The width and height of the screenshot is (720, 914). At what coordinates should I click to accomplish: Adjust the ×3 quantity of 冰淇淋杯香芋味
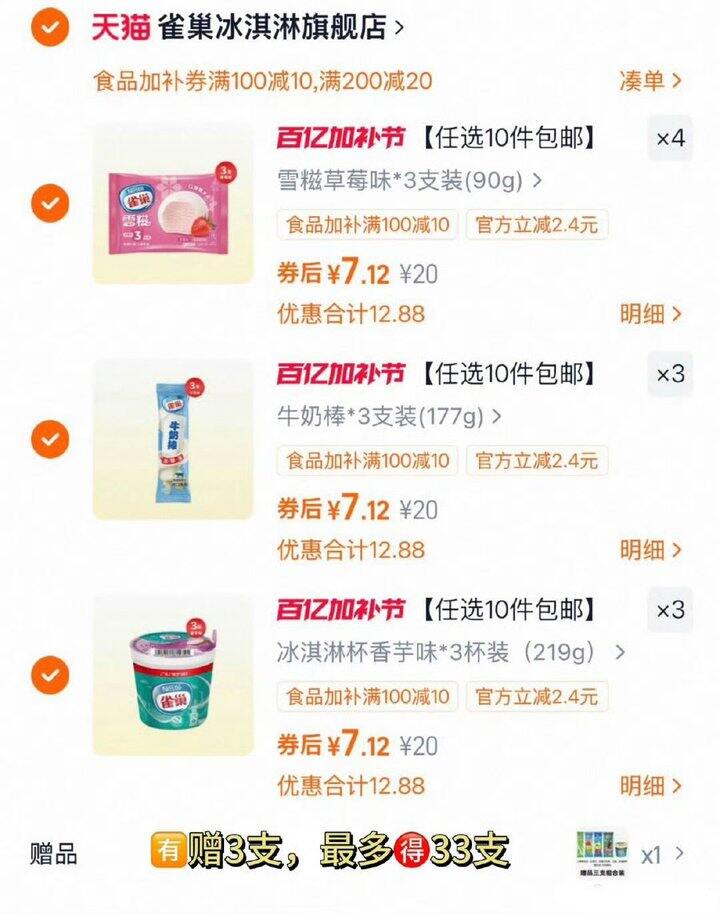coord(670,610)
